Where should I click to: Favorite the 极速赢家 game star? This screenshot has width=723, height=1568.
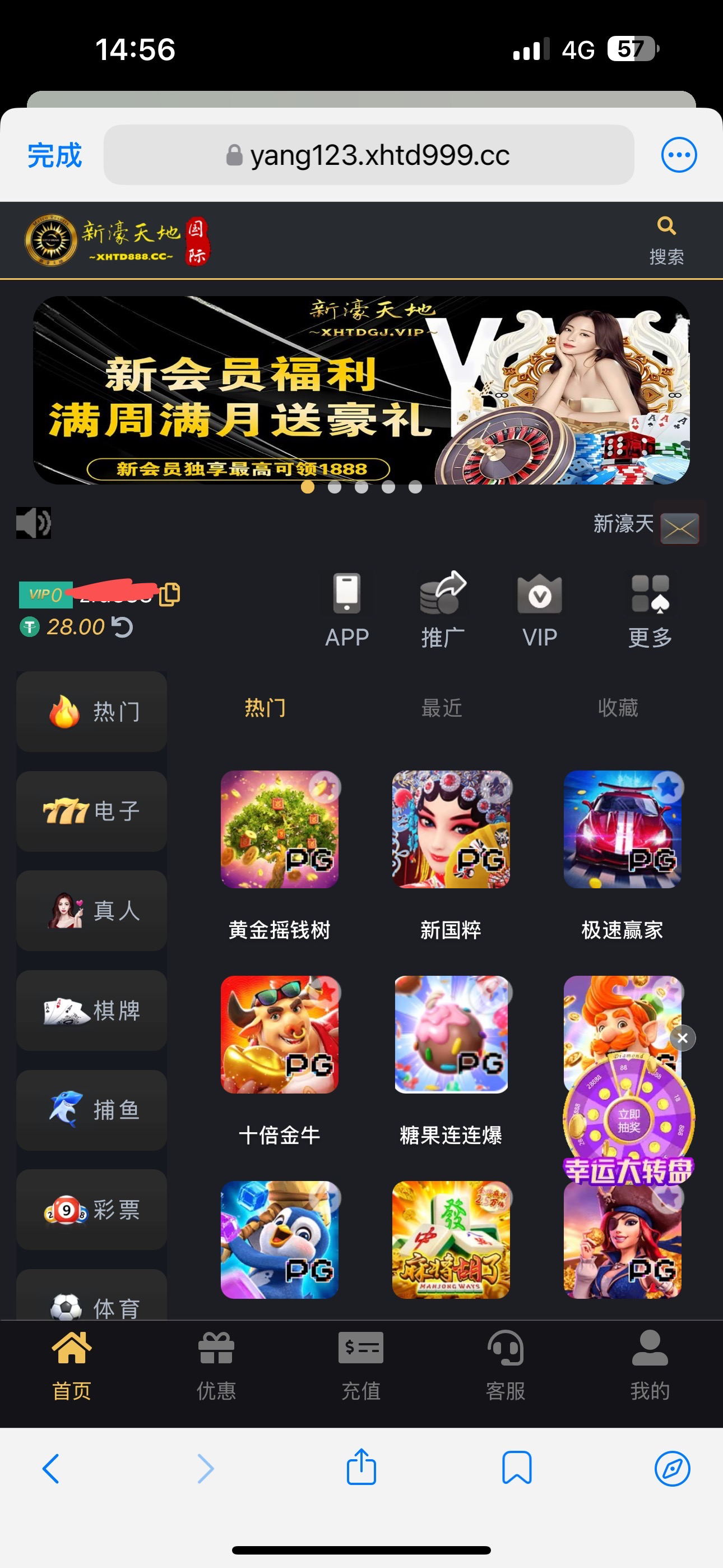tap(668, 787)
